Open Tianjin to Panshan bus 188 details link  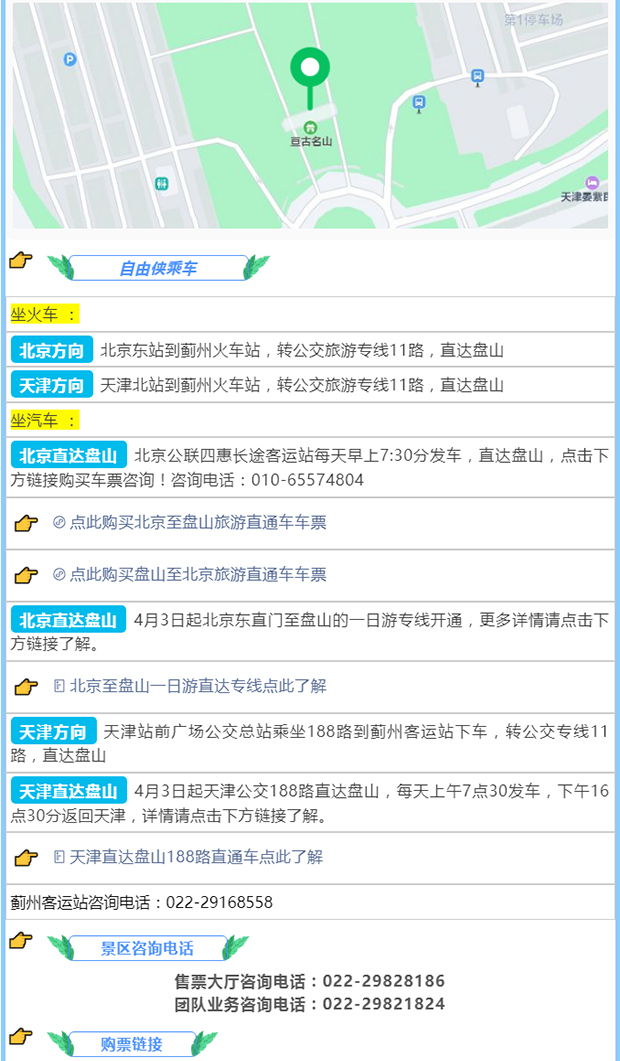195,857
